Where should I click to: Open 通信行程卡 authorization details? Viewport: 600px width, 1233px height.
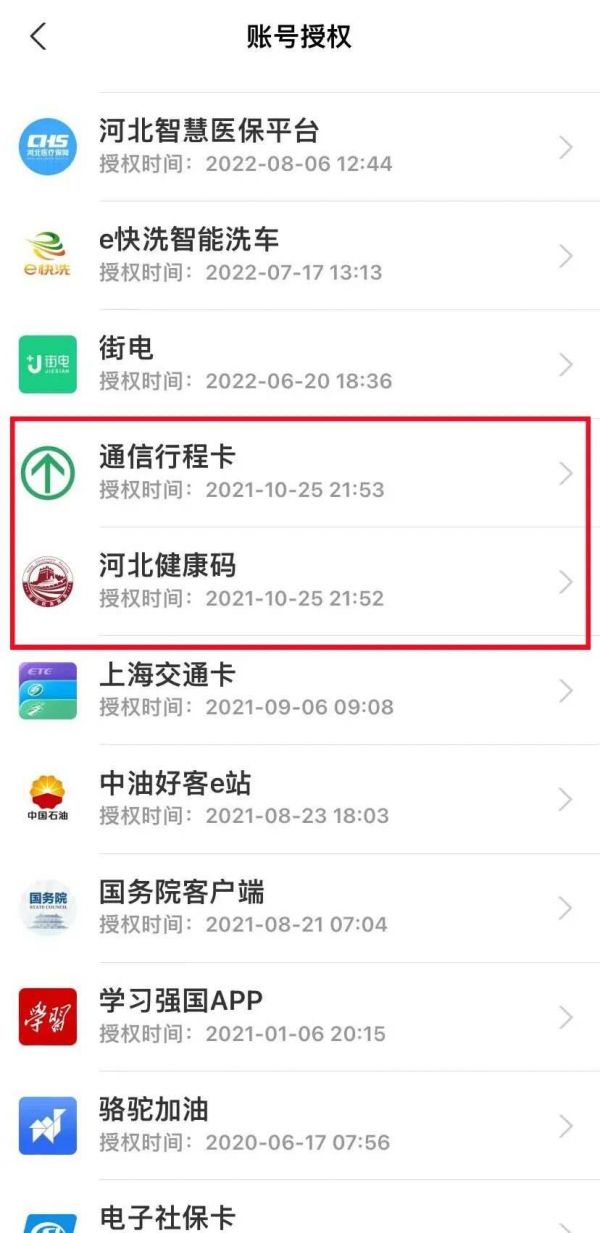(x=300, y=474)
